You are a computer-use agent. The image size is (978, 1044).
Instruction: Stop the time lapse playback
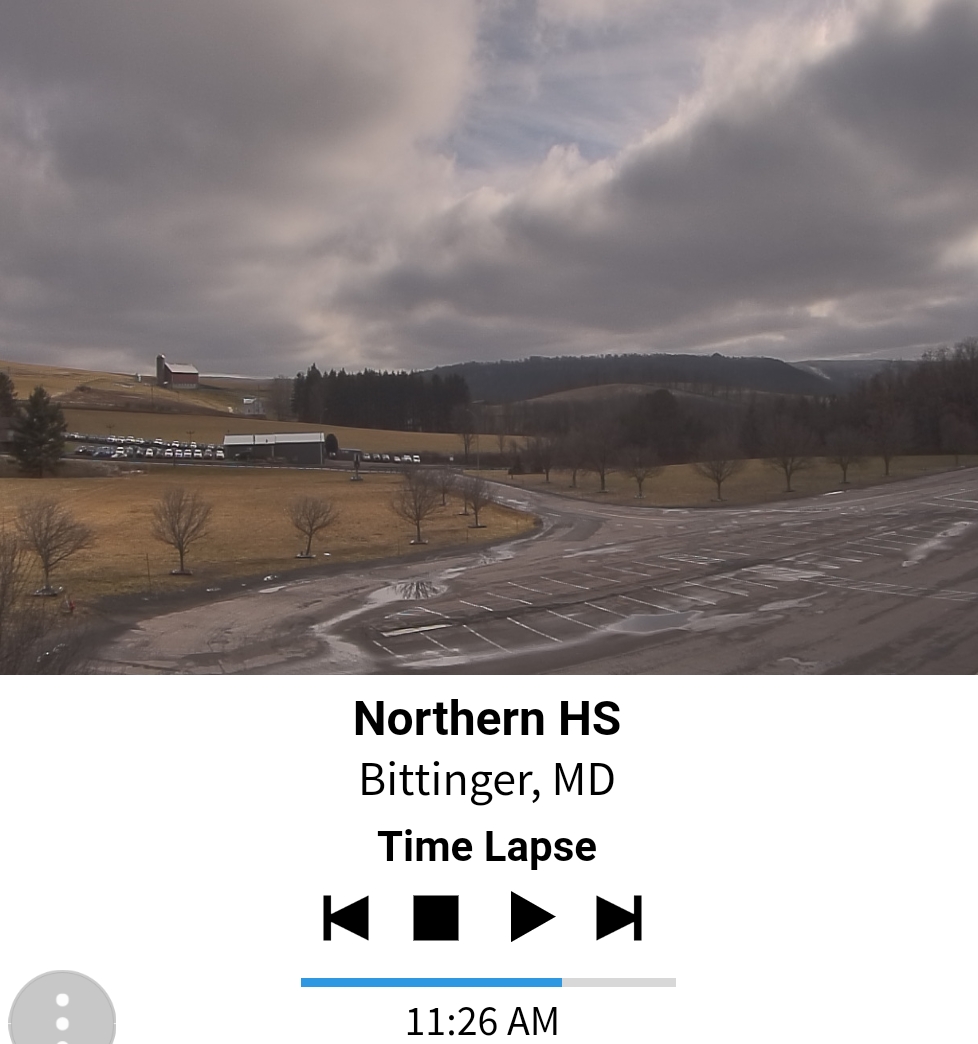coord(436,917)
